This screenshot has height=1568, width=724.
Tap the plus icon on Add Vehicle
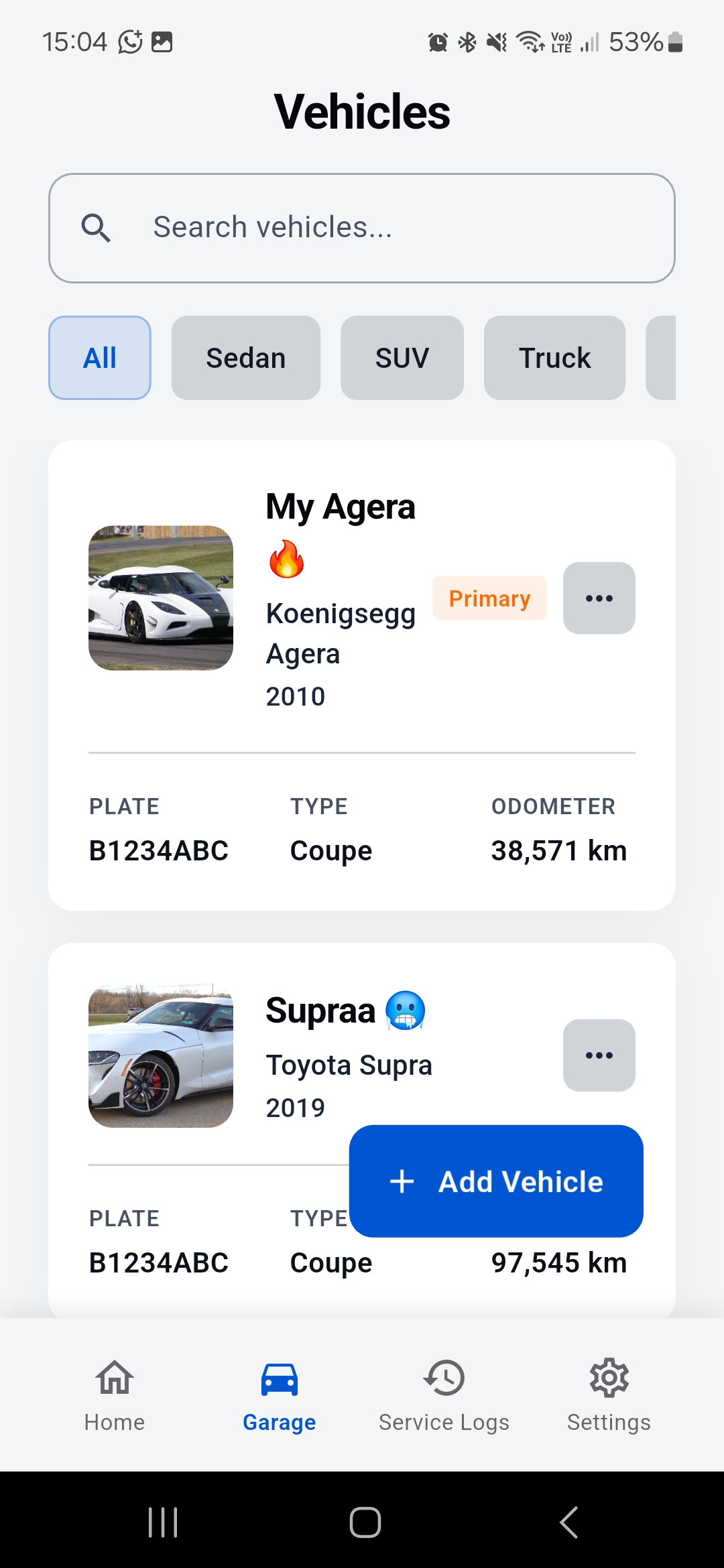tap(402, 1180)
